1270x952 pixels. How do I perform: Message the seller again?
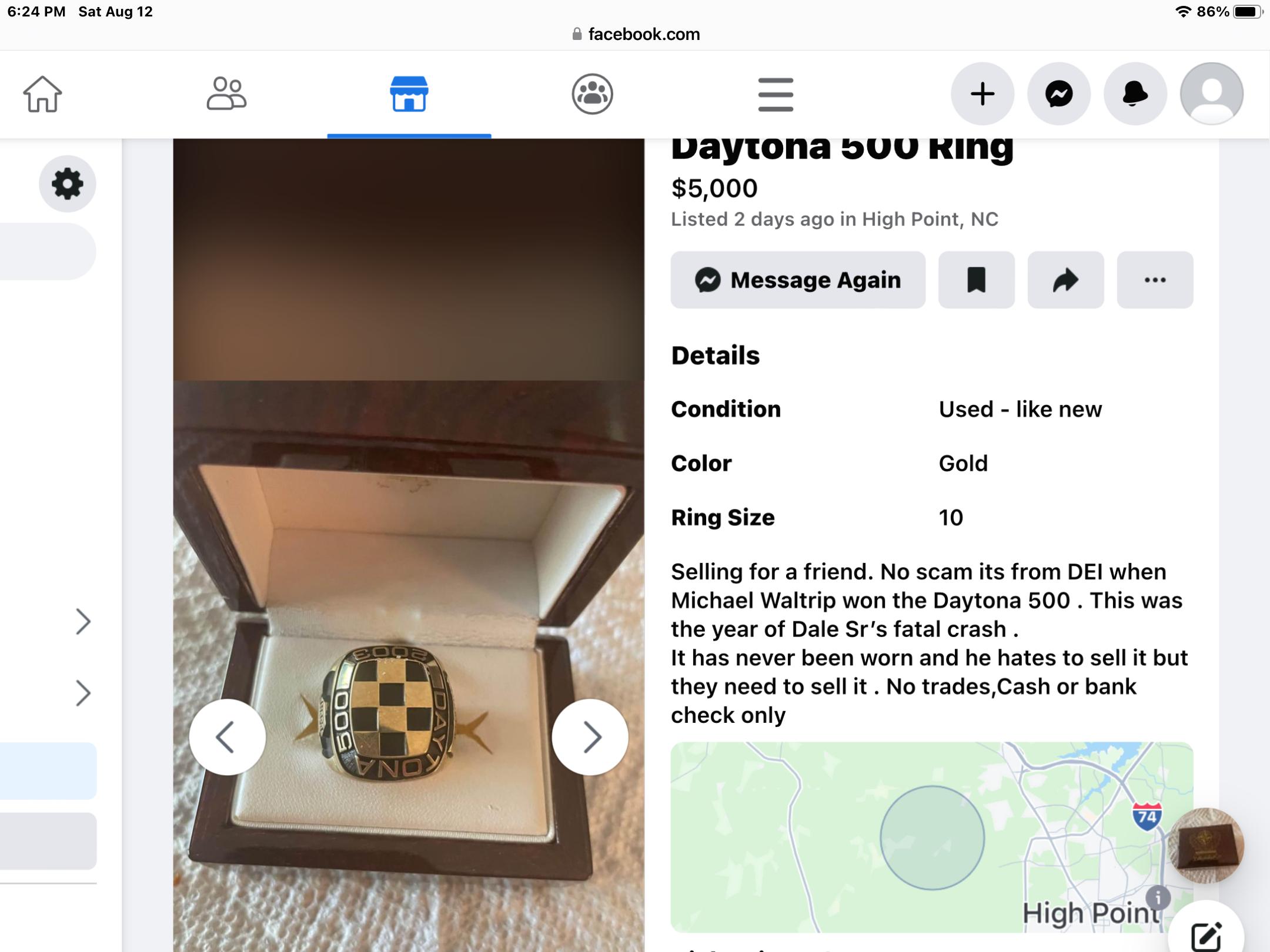click(x=798, y=280)
